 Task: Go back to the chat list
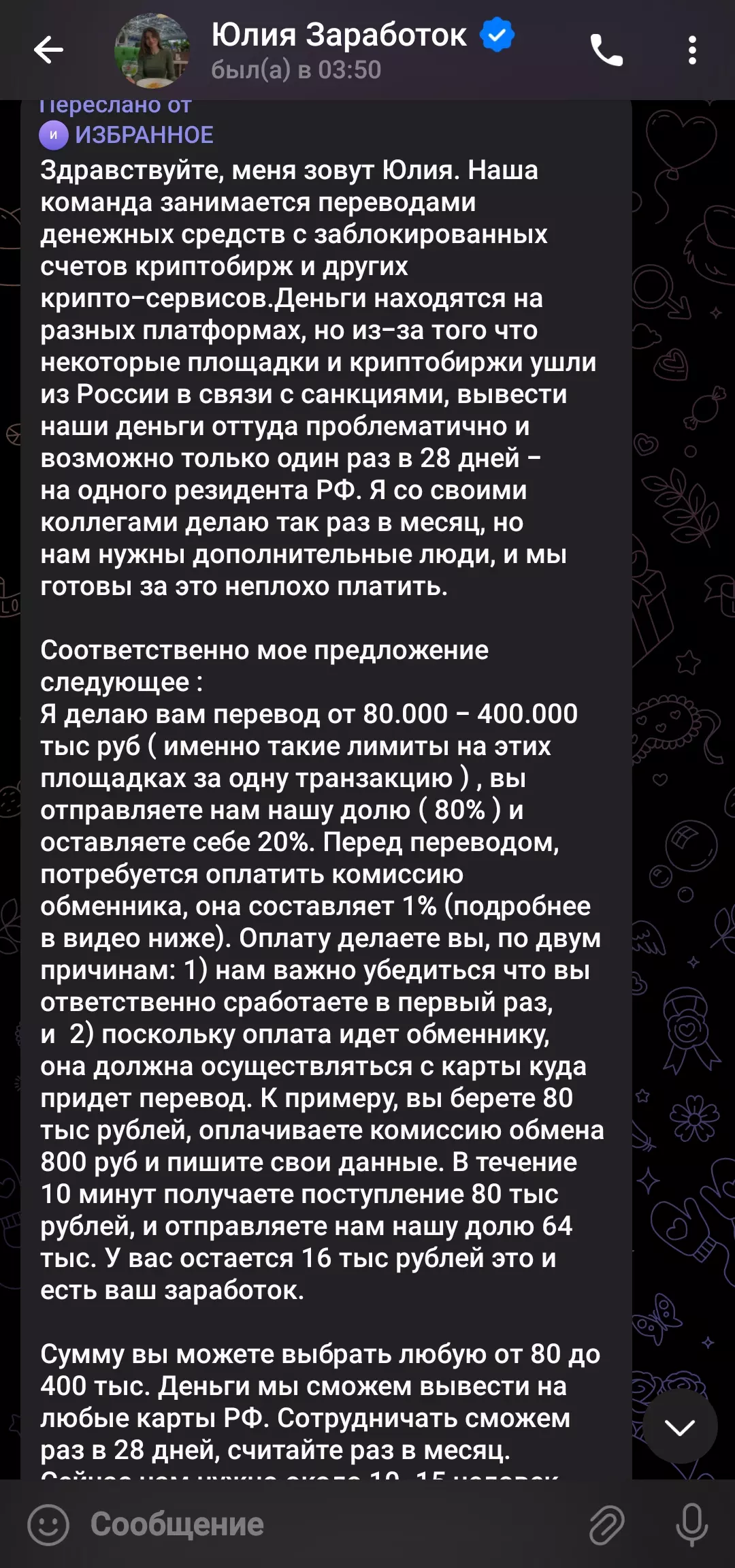click(48, 50)
